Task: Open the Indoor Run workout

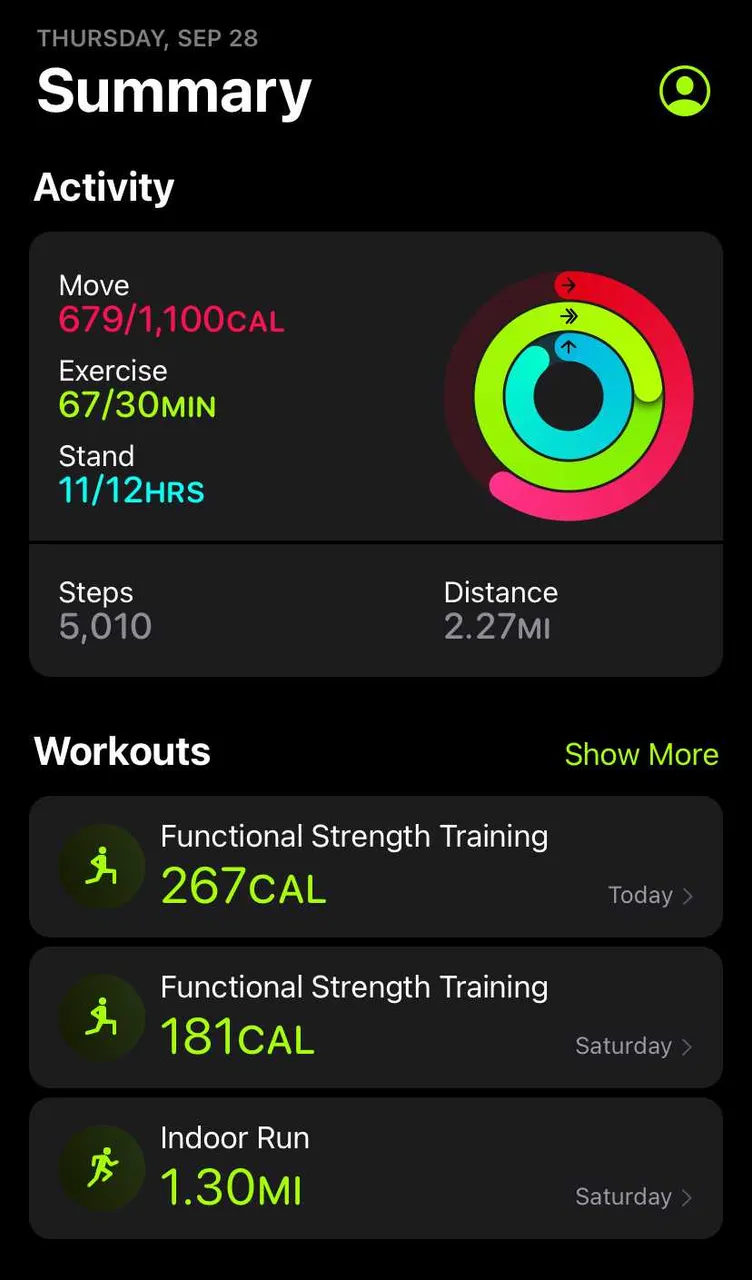Action: click(x=375, y=1168)
